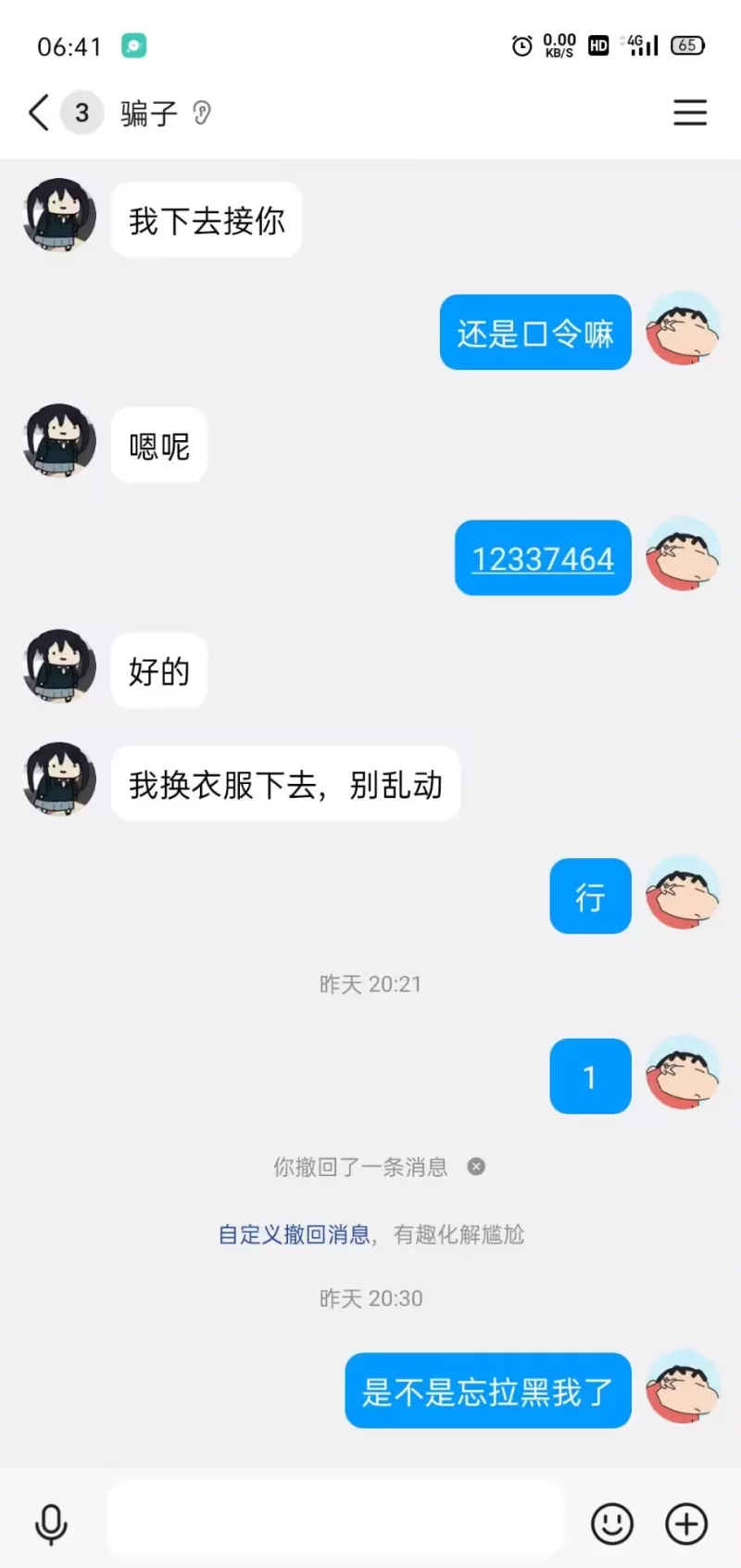Screen dimensions: 741x1568
Task: Open the contact's avatar beside 我下去接你
Action: 58,215
